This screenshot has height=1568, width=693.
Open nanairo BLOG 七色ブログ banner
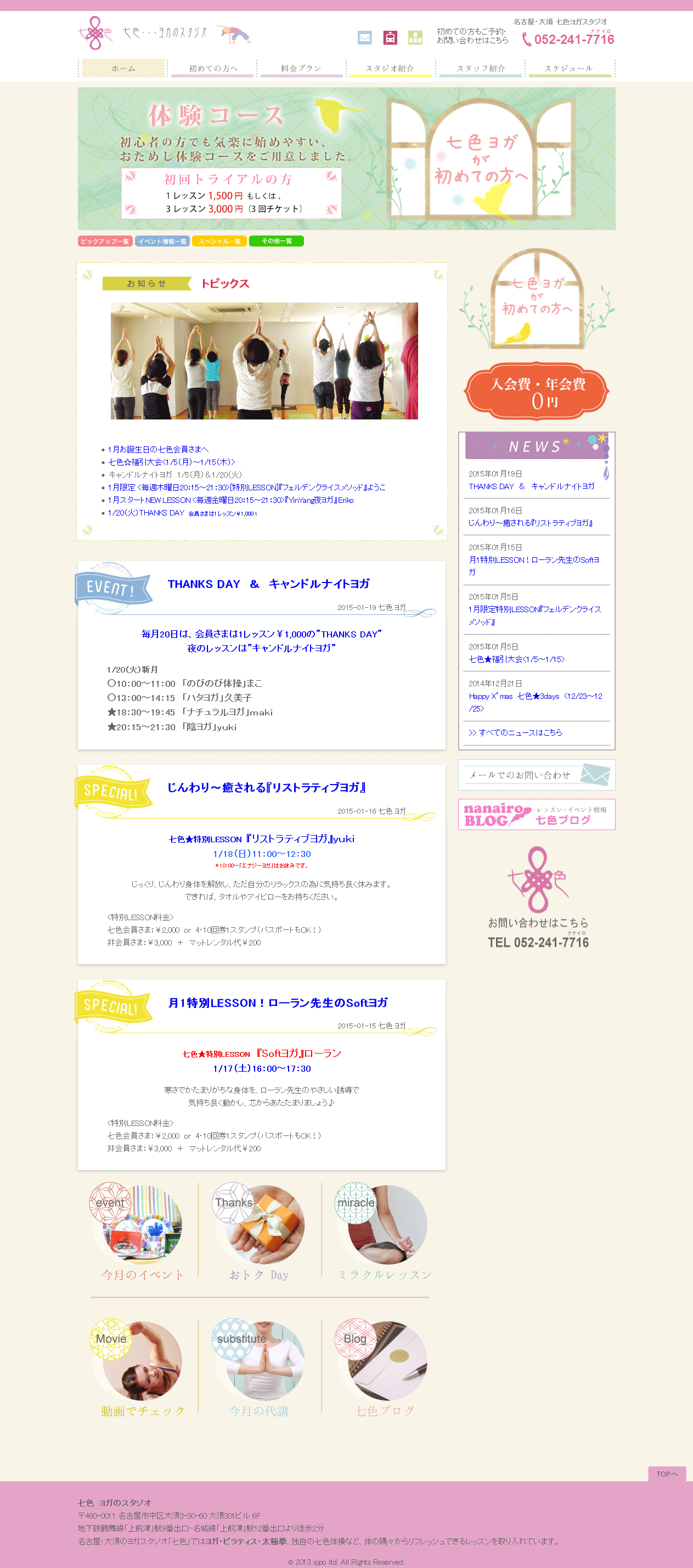[536, 814]
